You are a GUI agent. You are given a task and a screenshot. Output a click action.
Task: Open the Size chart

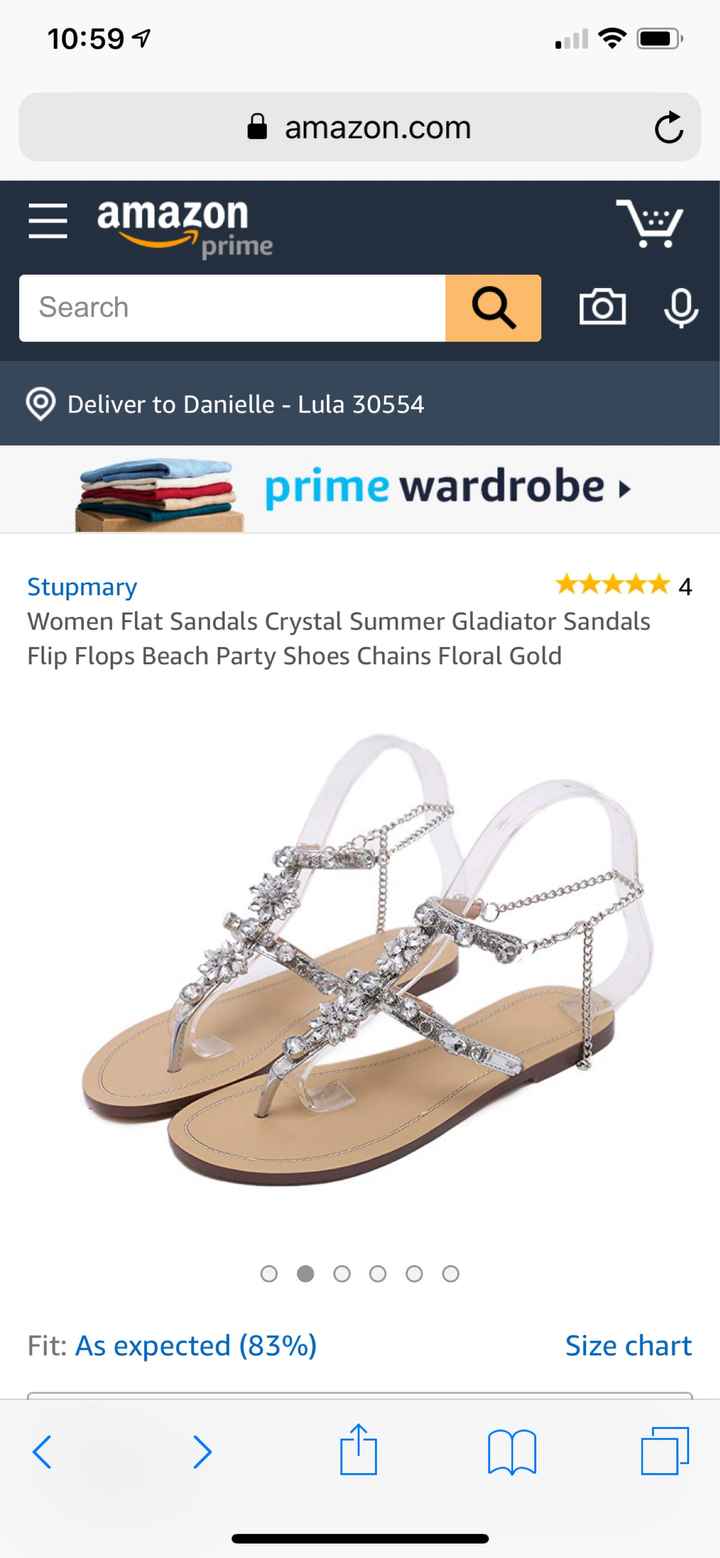(x=629, y=1345)
